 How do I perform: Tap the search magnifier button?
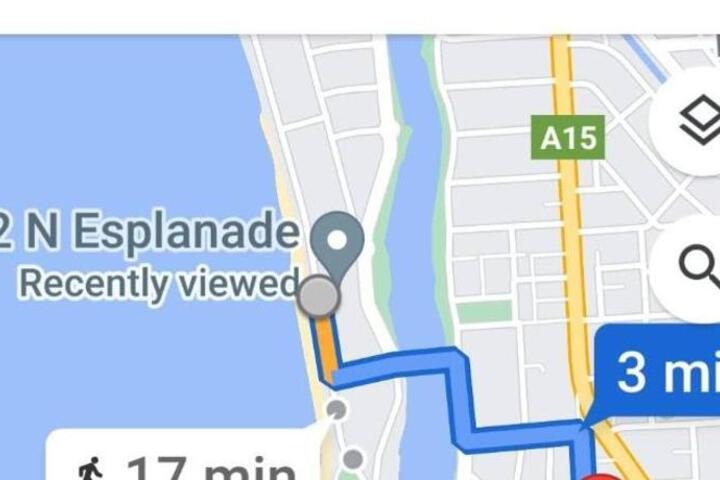[x=695, y=267]
